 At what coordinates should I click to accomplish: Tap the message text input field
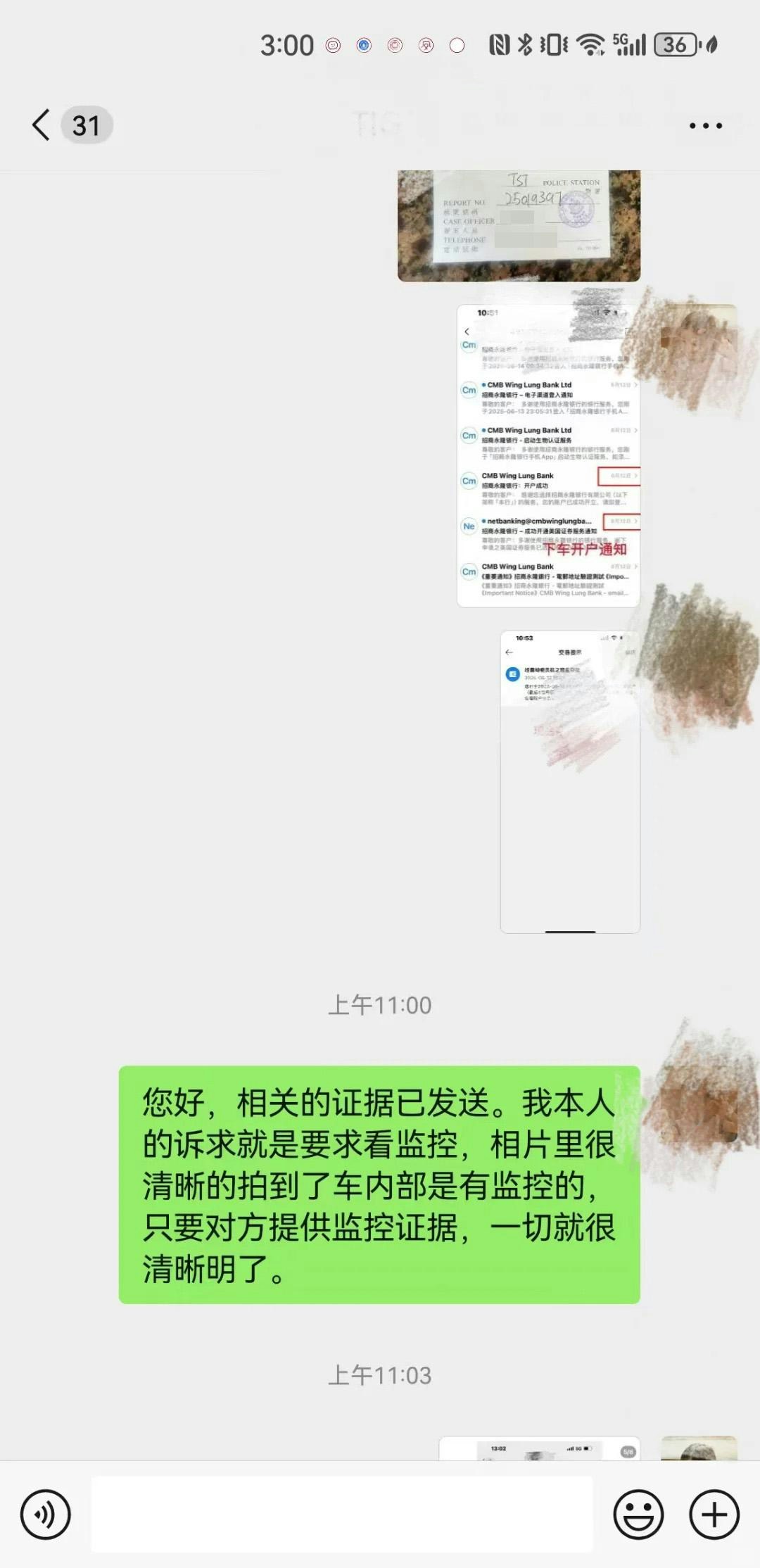pyautogui.click(x=342, y=1515)
